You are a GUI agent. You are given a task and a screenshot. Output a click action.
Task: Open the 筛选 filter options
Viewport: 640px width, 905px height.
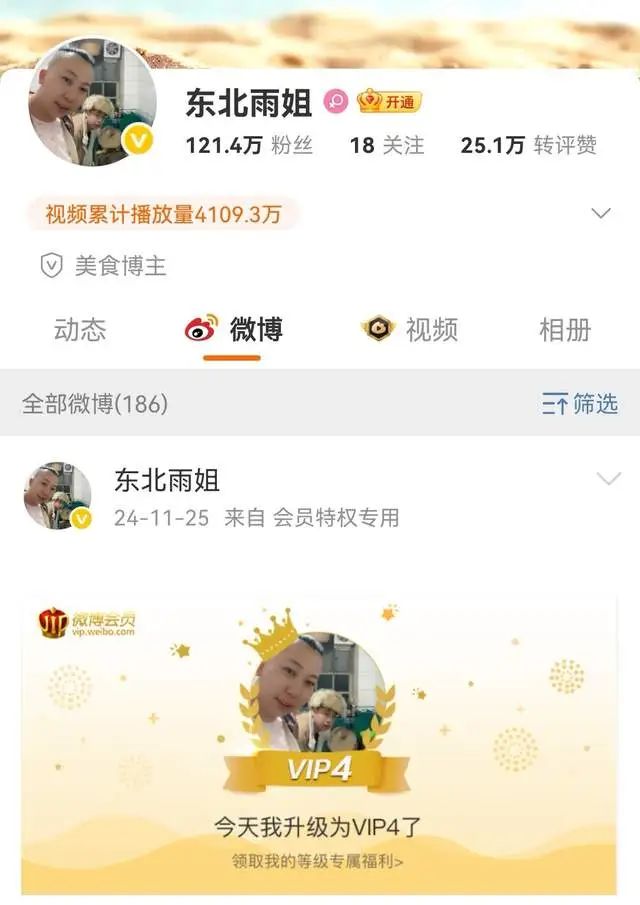click(x=580, y=404)
